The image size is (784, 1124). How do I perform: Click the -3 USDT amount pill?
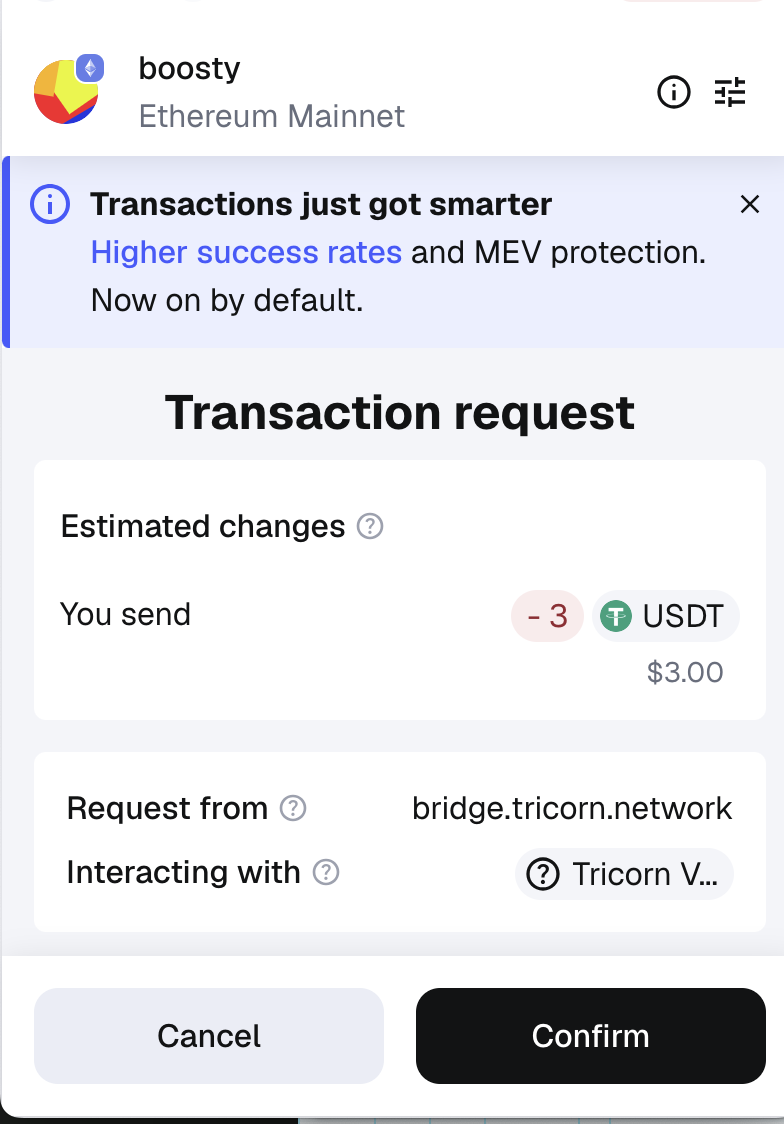[x=547, y=616]
